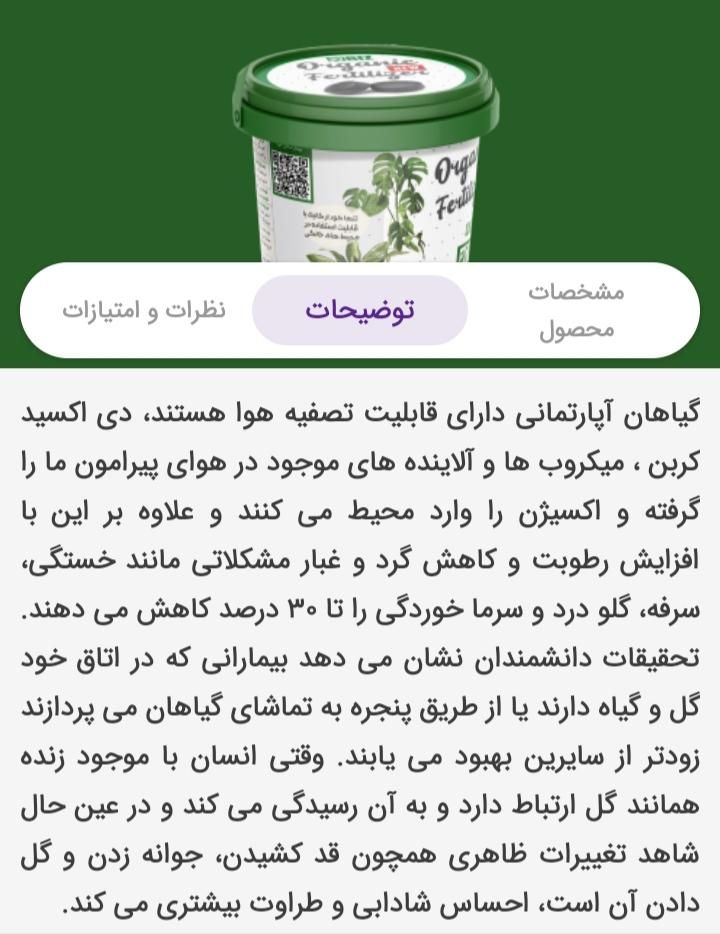
Task: View the fertilizer product image
Action: [365, 150]
